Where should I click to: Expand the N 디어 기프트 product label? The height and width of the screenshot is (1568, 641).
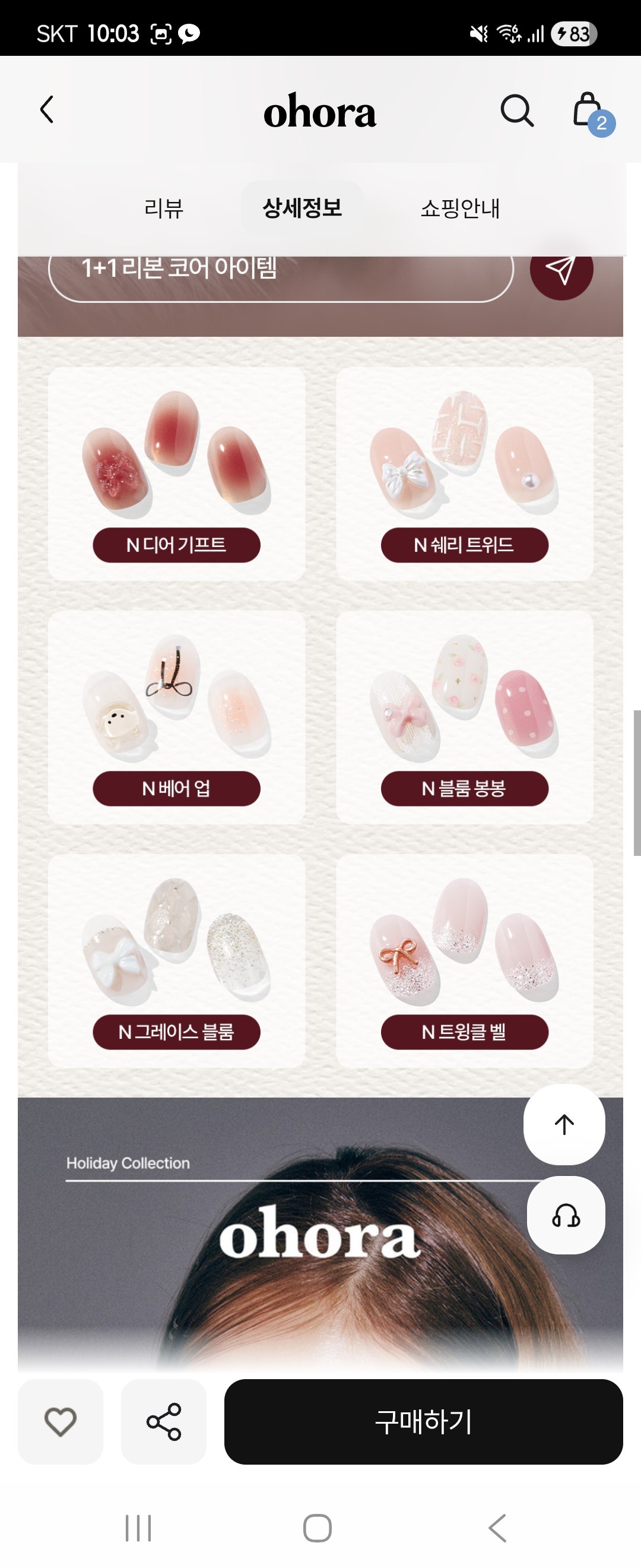point(176,545)
